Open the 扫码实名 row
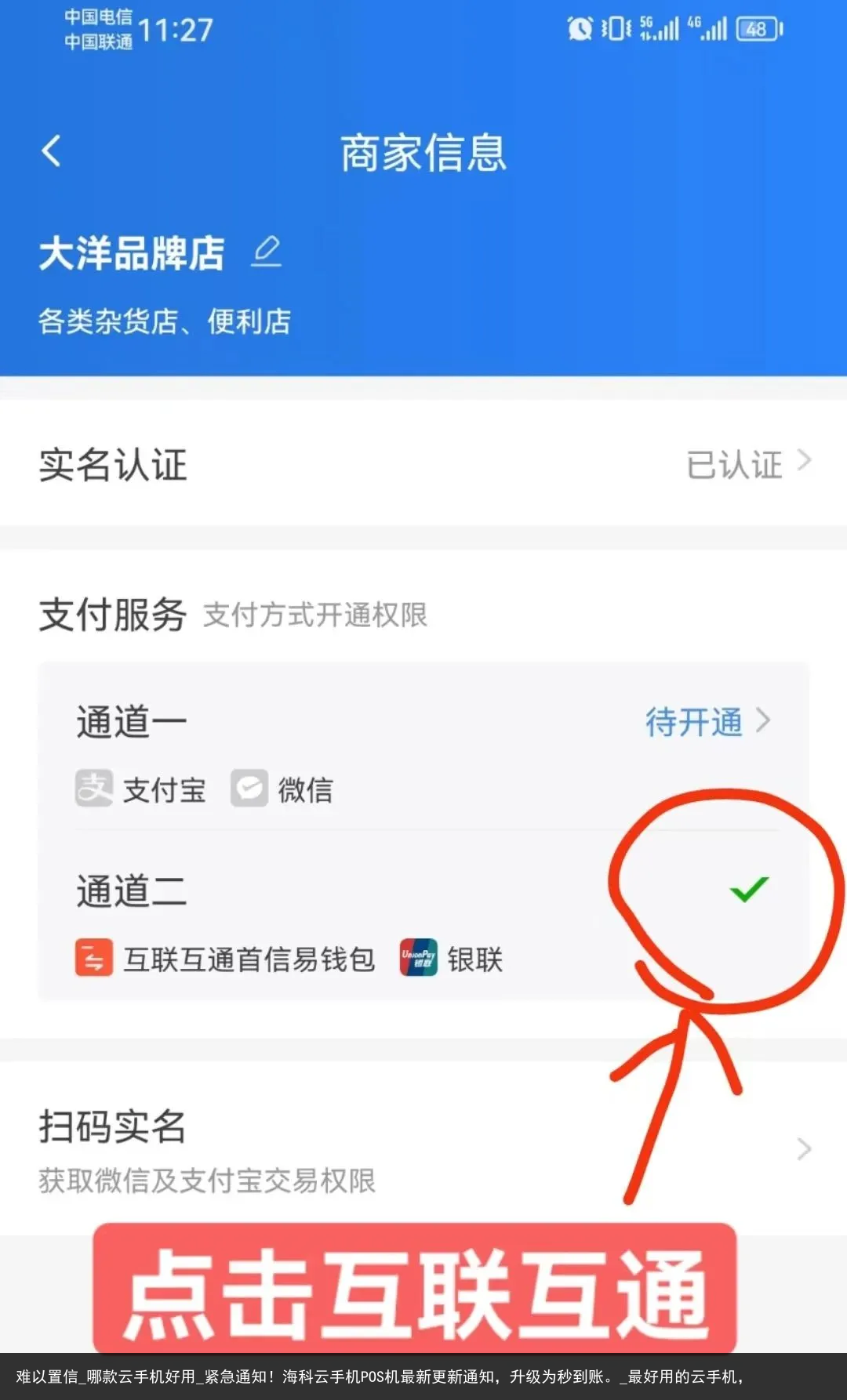 click(423, 1150)
